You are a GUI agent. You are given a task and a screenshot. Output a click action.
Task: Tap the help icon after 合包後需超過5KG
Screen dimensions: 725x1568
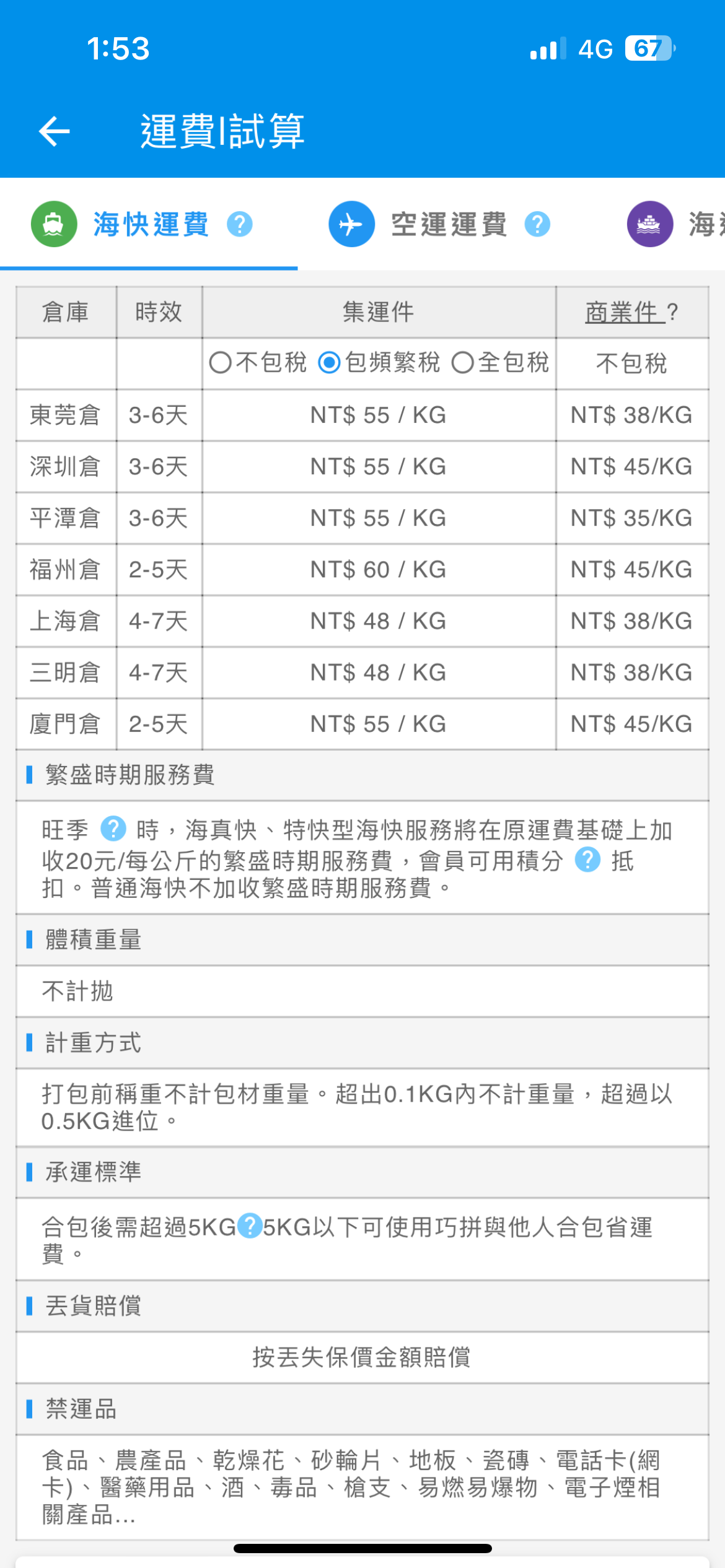click(x=250, y=1226)
